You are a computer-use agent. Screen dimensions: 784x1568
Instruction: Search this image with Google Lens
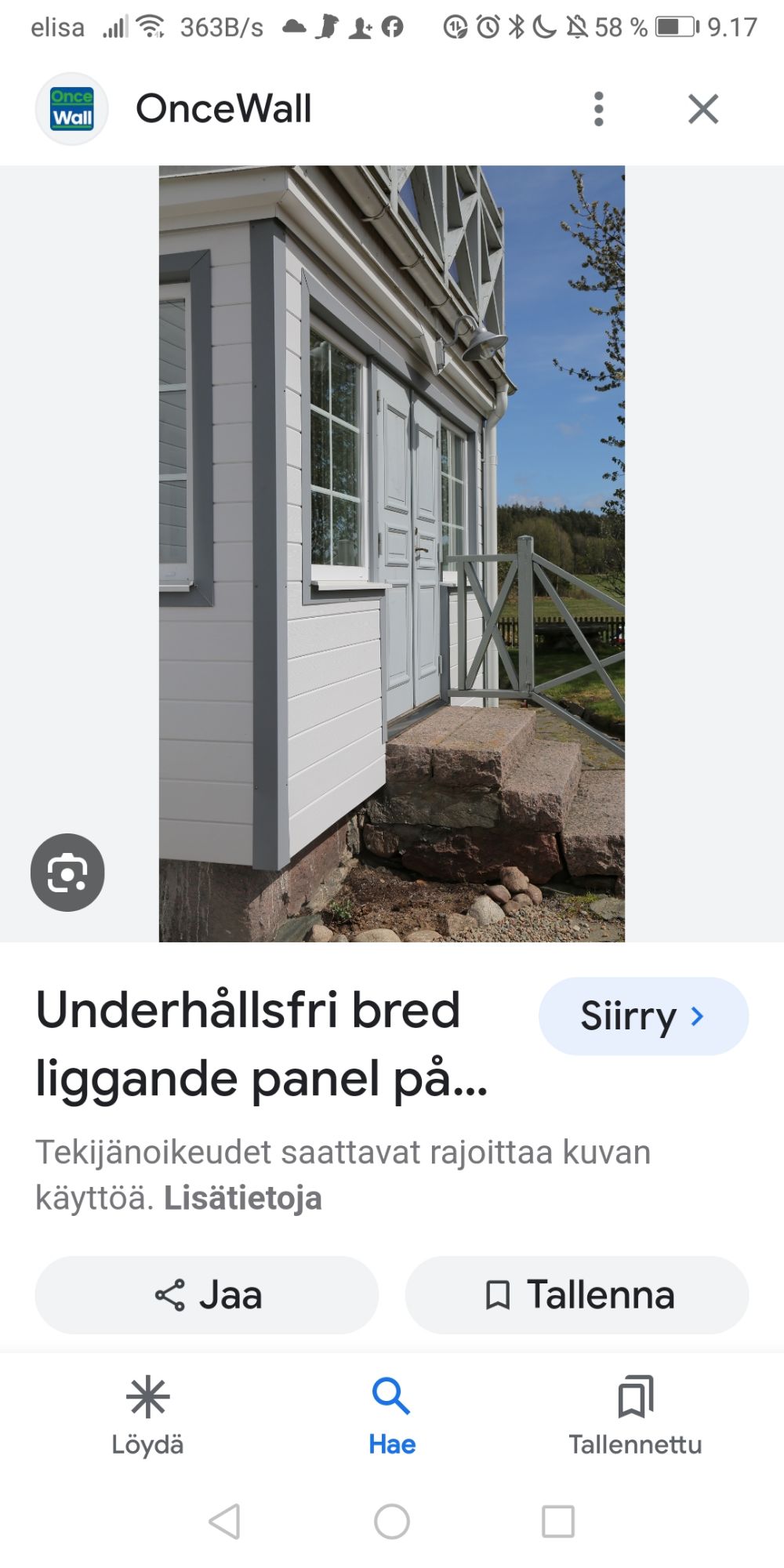[x=67, y=872]
